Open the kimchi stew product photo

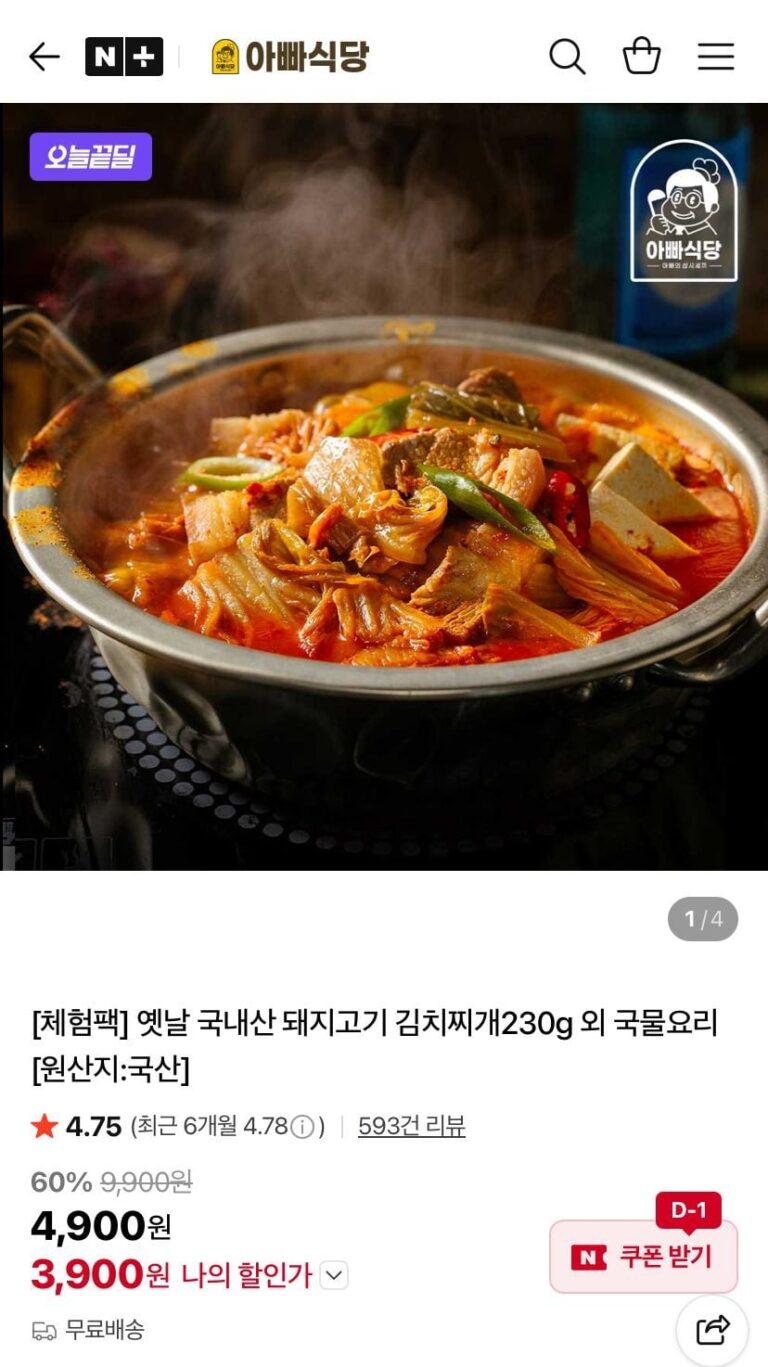click(384, 487)
